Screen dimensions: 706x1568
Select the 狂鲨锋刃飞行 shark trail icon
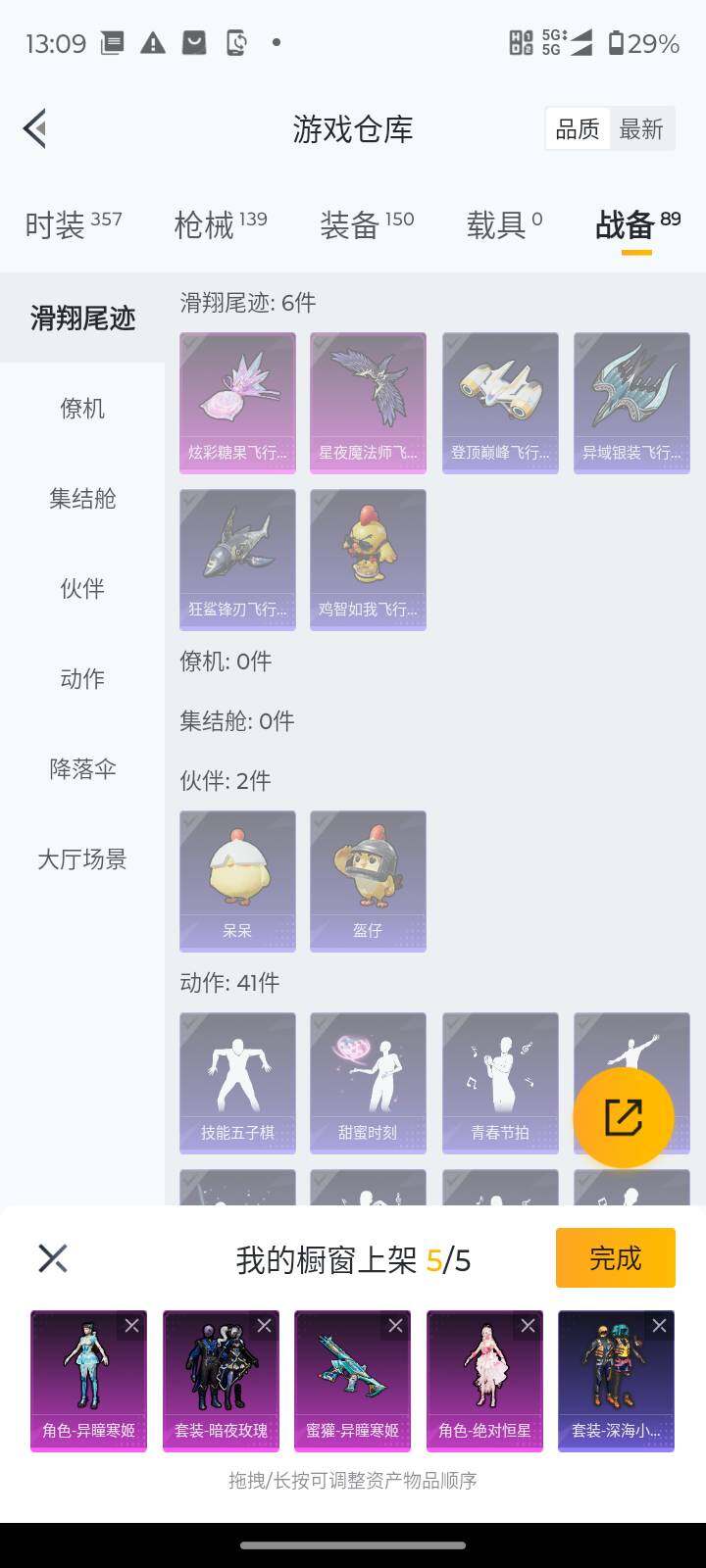tap(237, 559)
